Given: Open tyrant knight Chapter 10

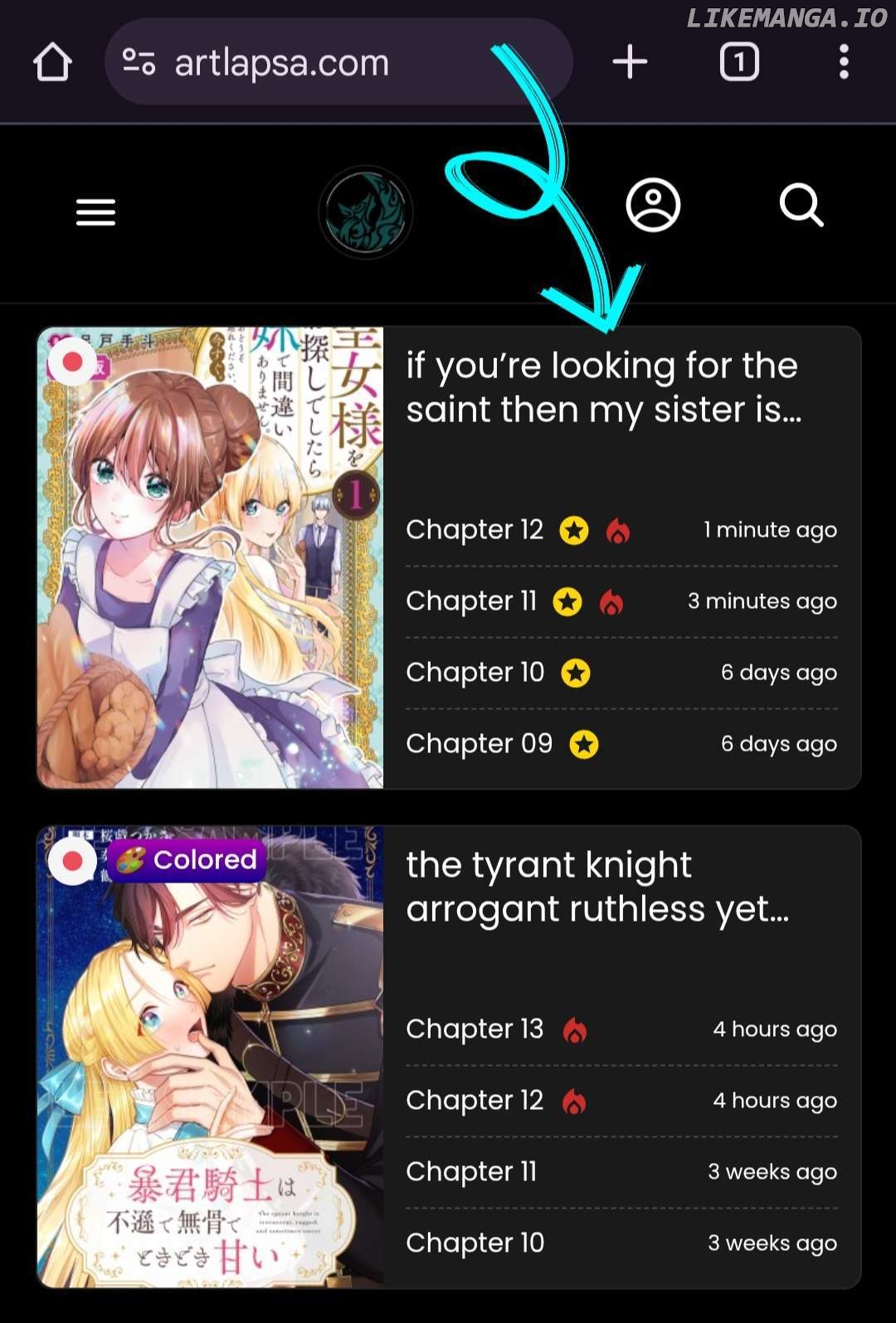Looking at the screenshot, I should pyautogui.click(x=475, y=1243).
